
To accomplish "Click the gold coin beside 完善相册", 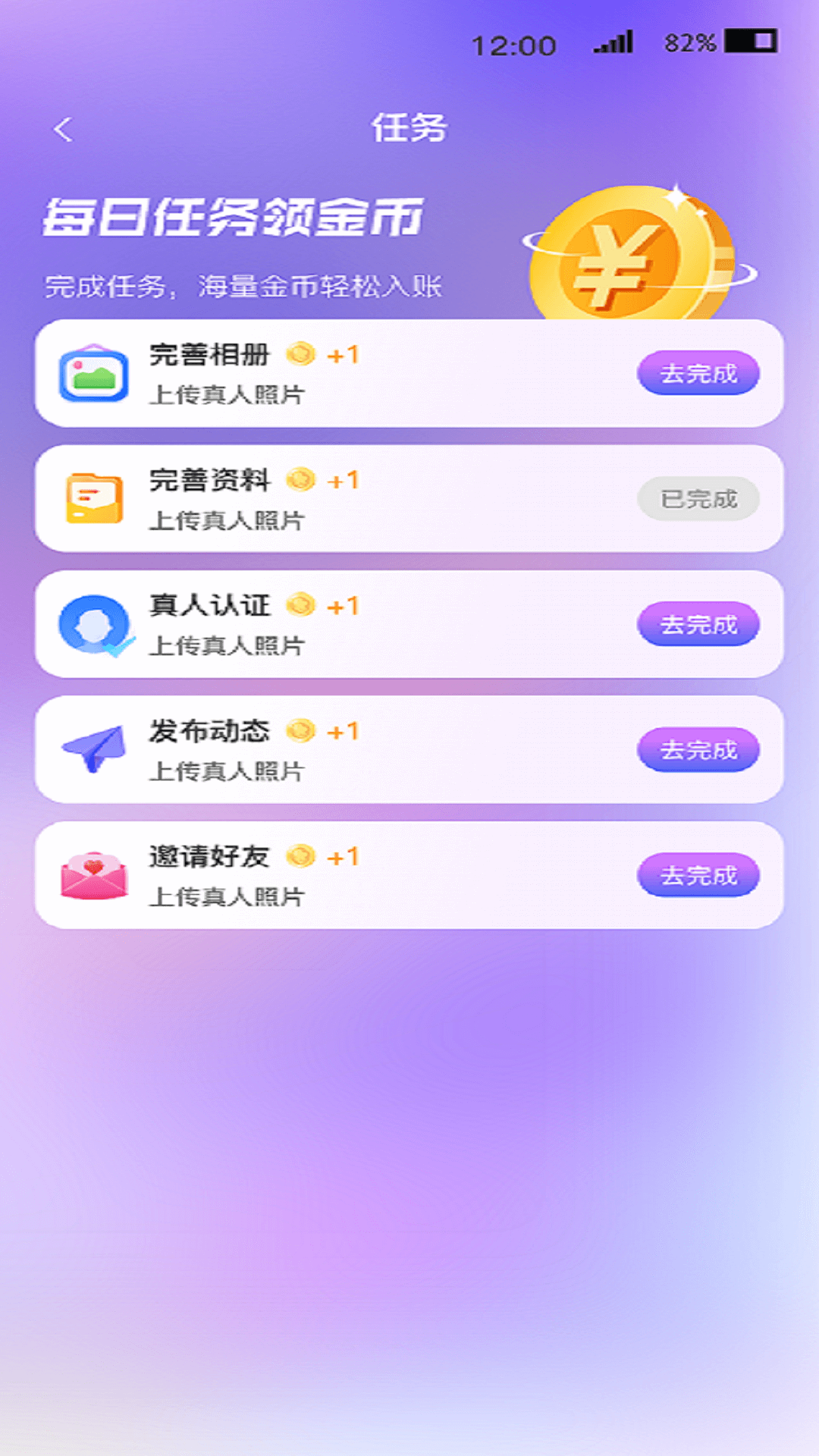I will coord(303,354).
